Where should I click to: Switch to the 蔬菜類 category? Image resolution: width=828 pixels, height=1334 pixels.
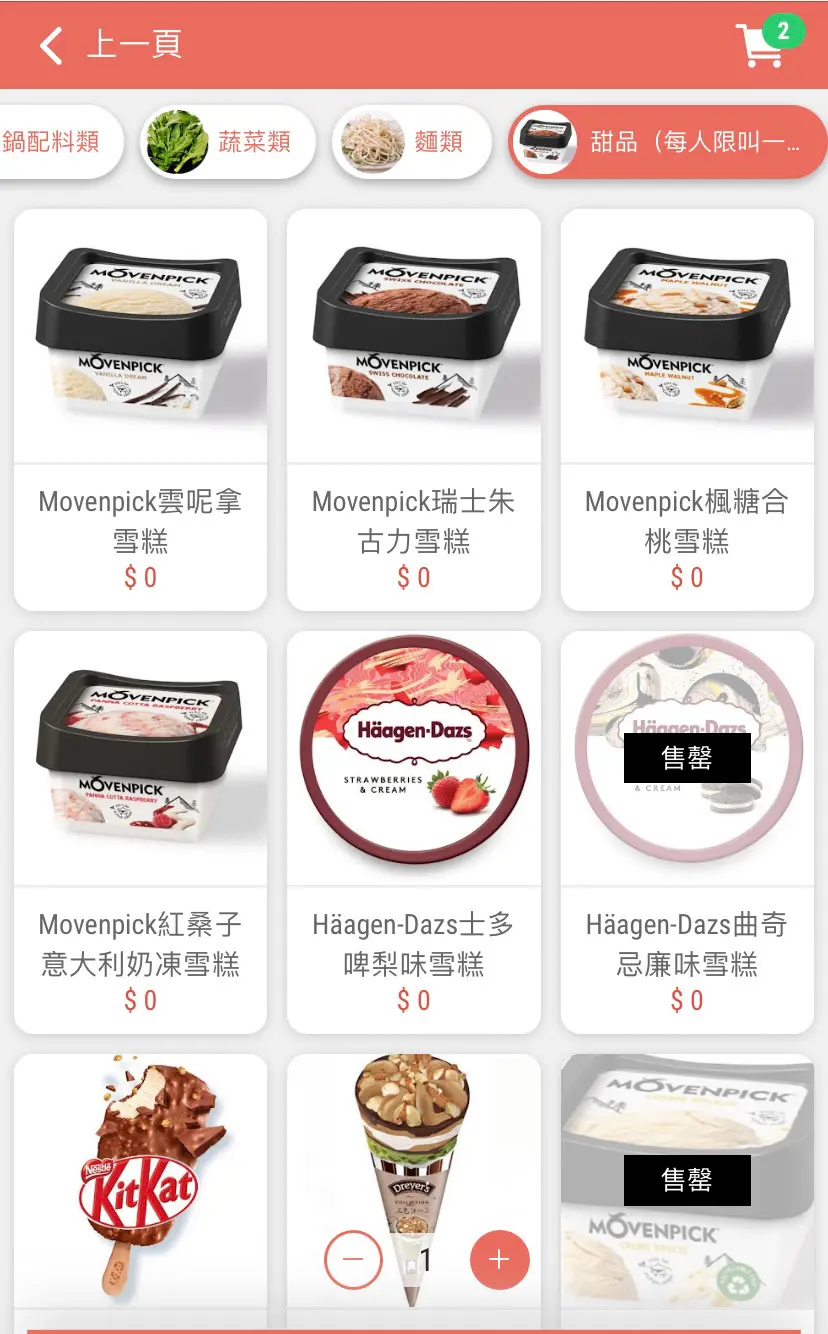click(x=228, y=142)
